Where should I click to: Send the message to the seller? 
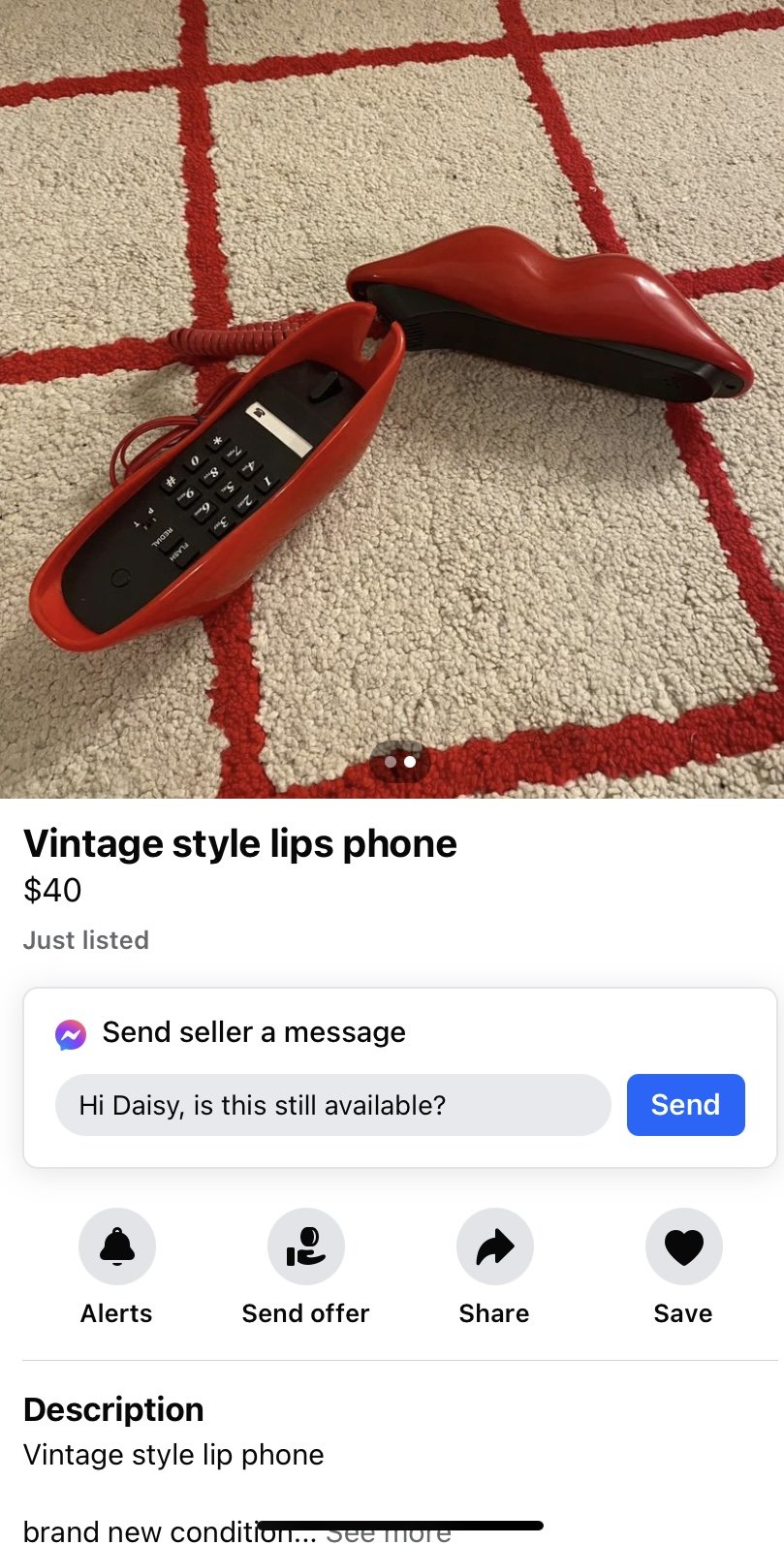click(685, 1104)
